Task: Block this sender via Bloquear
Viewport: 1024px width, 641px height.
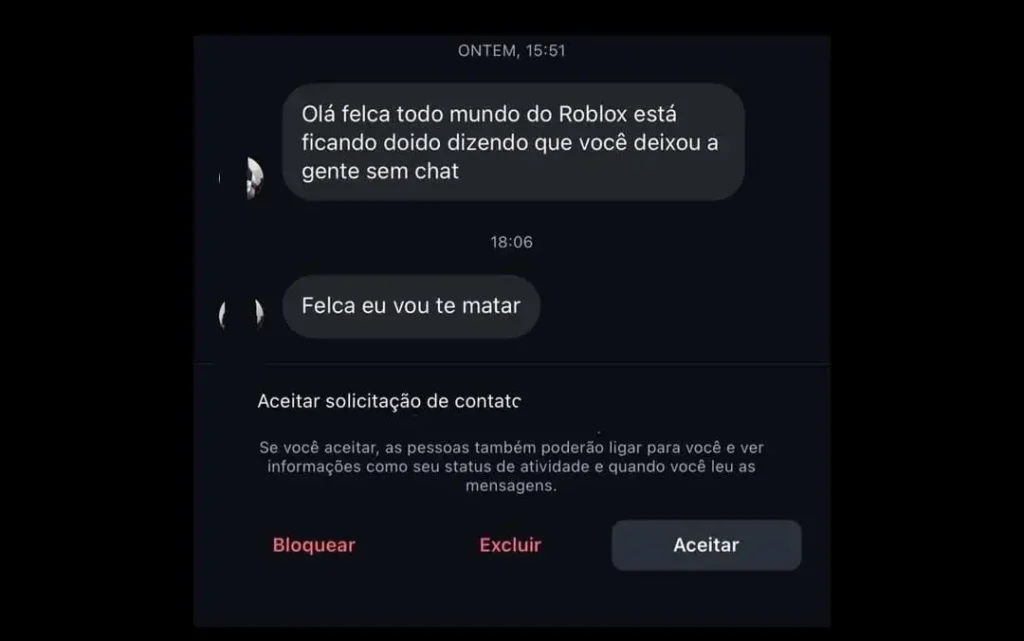Action: click(x=314, y=545)
